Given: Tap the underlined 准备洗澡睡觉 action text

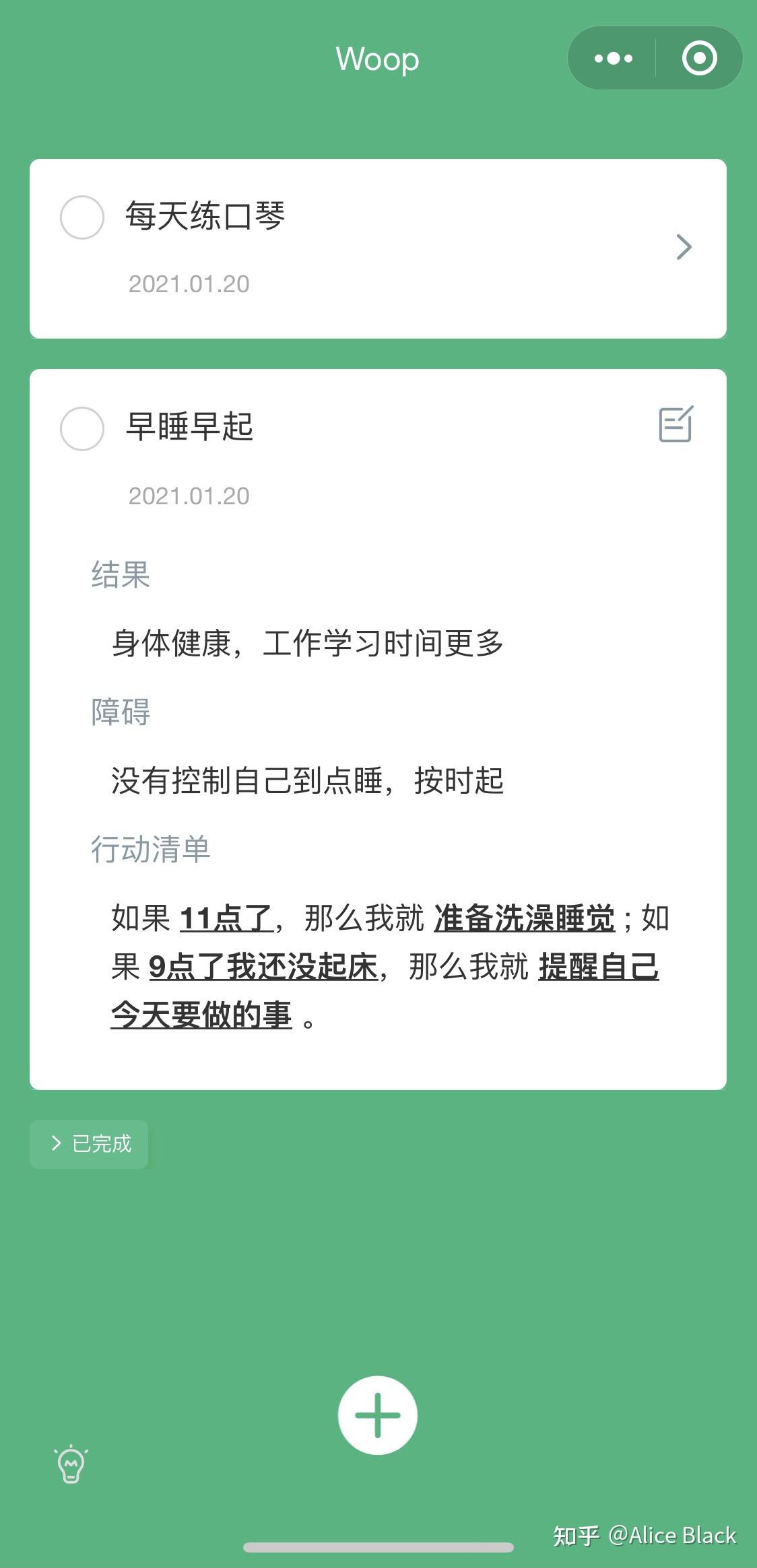Looking at the screenshot, I should pos(524,915).
